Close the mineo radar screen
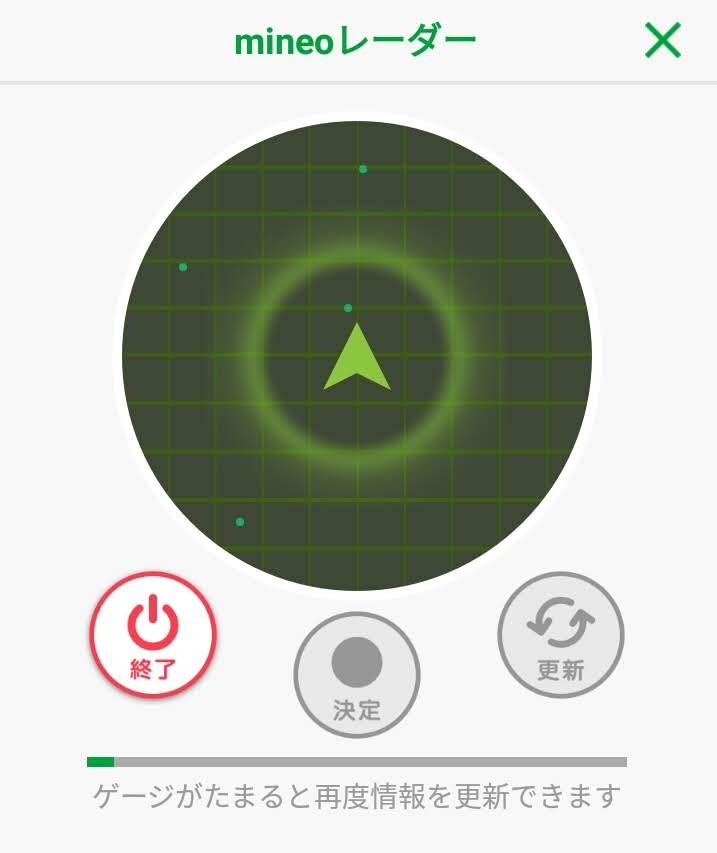Image resolution: width=717 pixels, height=853 pixels. coord(662,40)
